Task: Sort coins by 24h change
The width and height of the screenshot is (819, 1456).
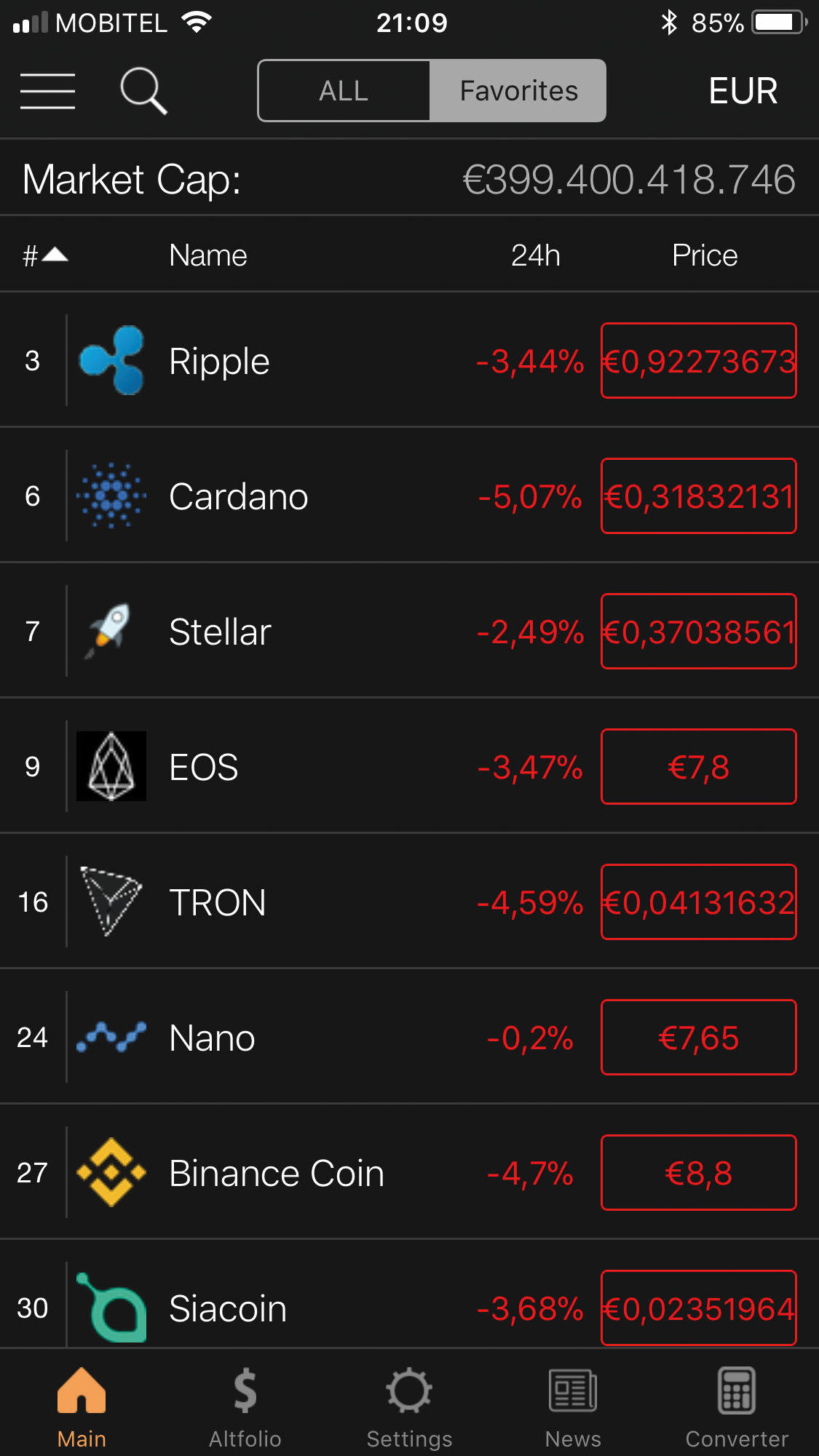Action: (536, 255)
